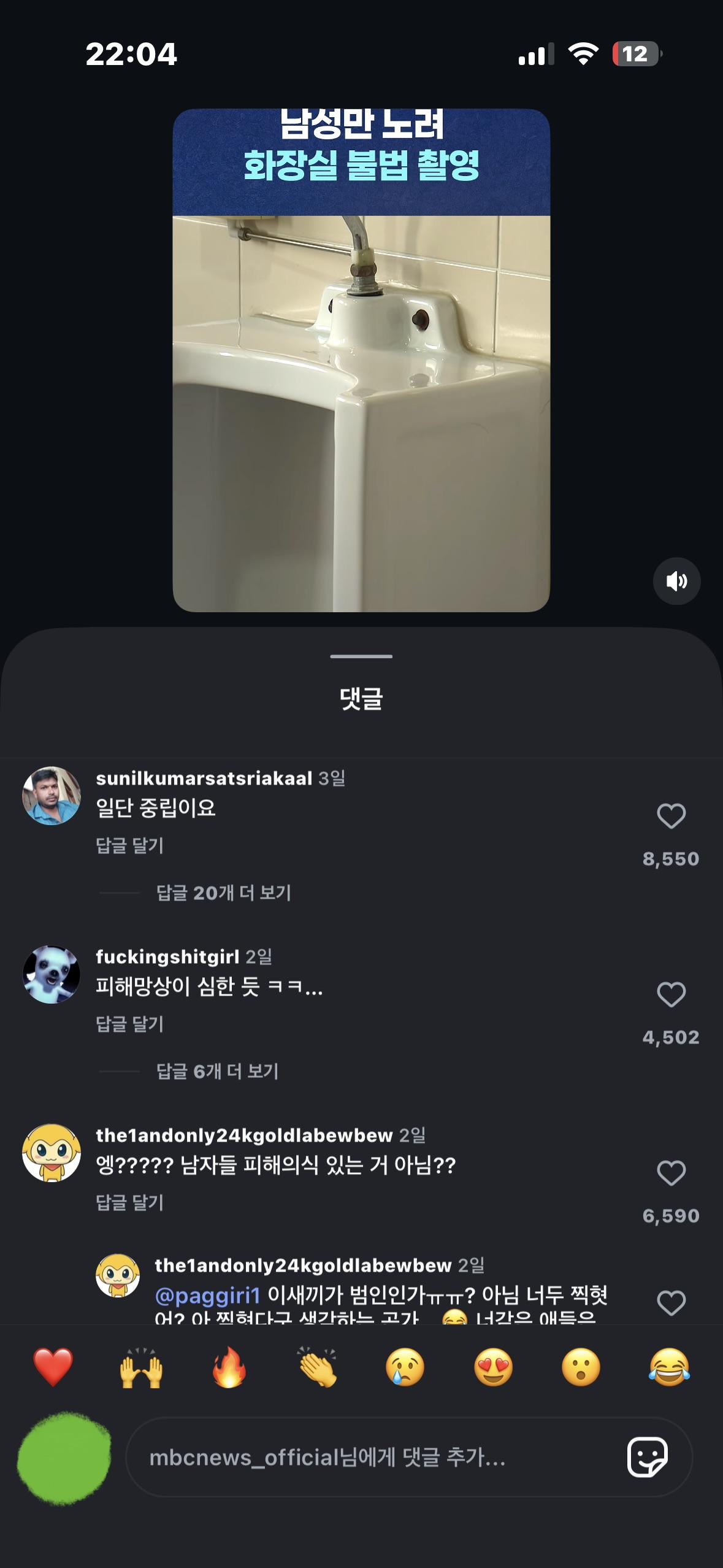The image size is (723, 1568).
Task: Reply to fuckingshitgirl's comment
Action: click(x=130, y=1024)
